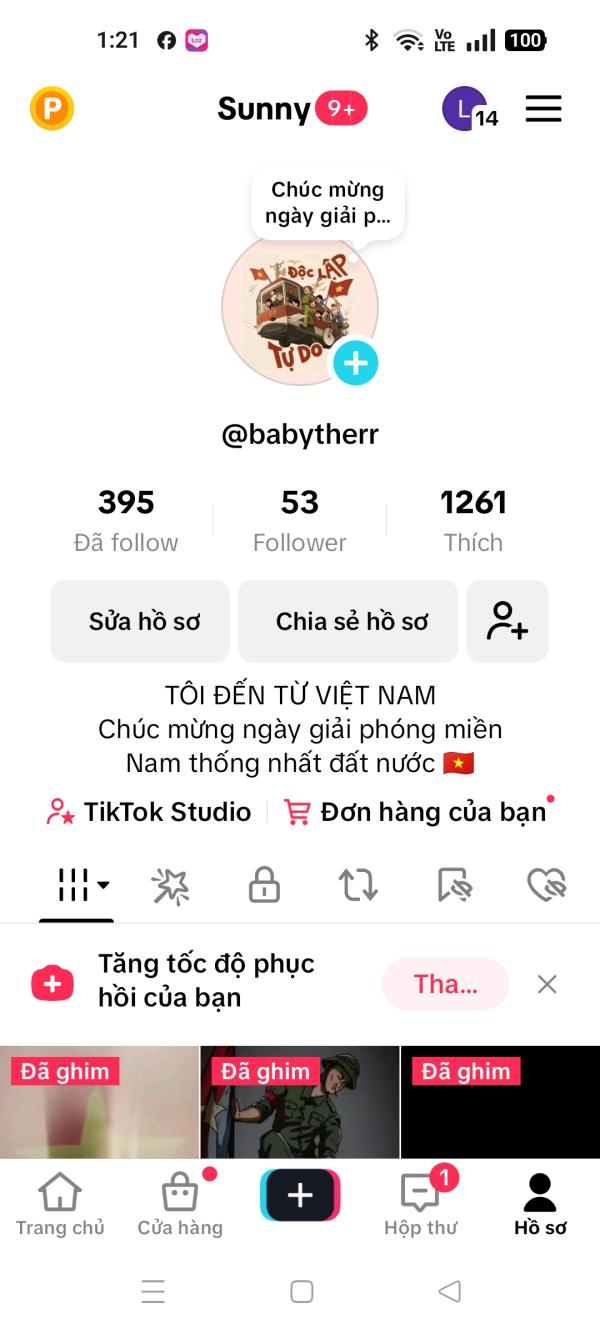Select the saved bookmarks tab

tap(453, 885)
